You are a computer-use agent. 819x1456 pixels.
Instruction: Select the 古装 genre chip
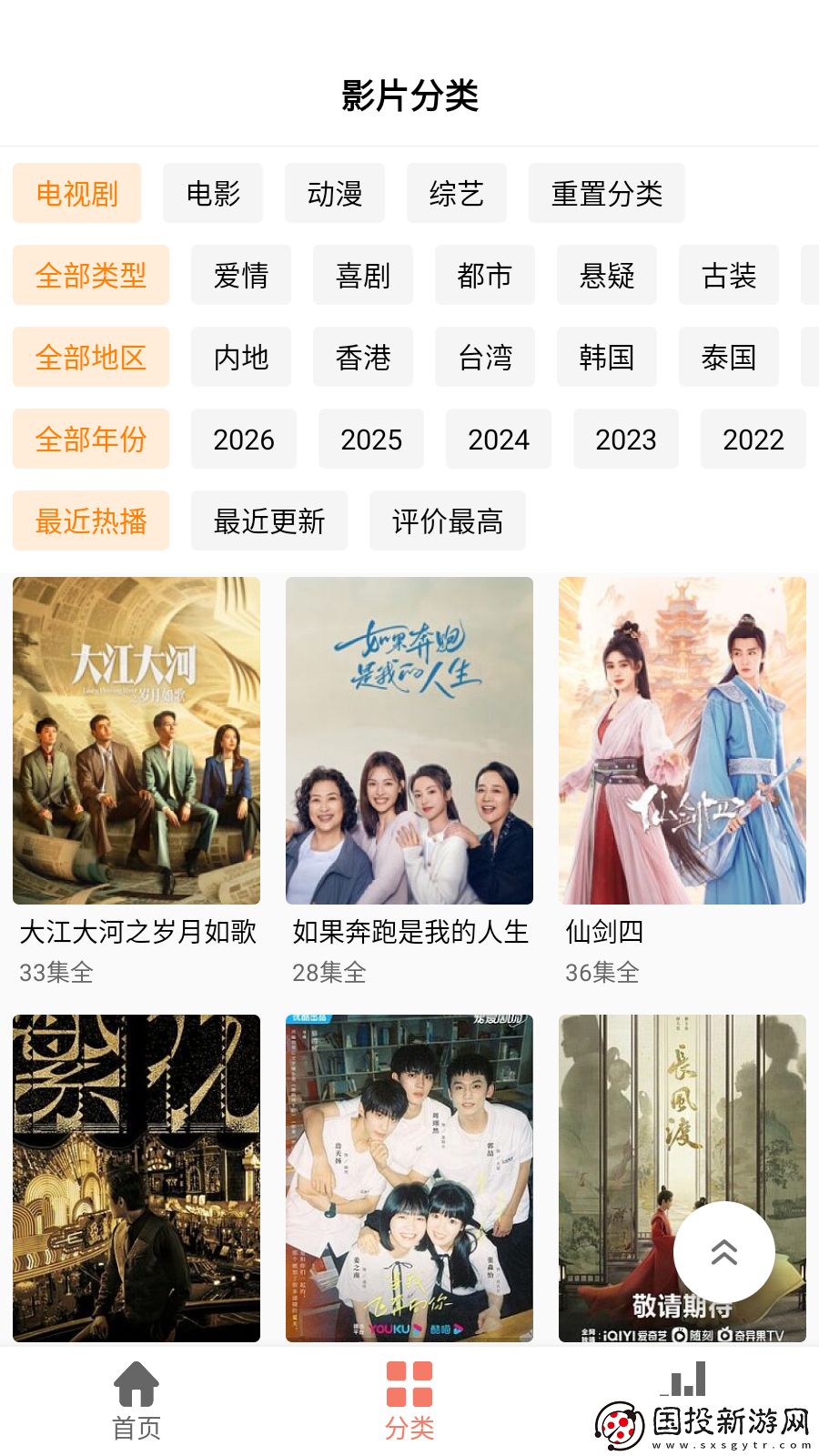[x=729, y=275]
